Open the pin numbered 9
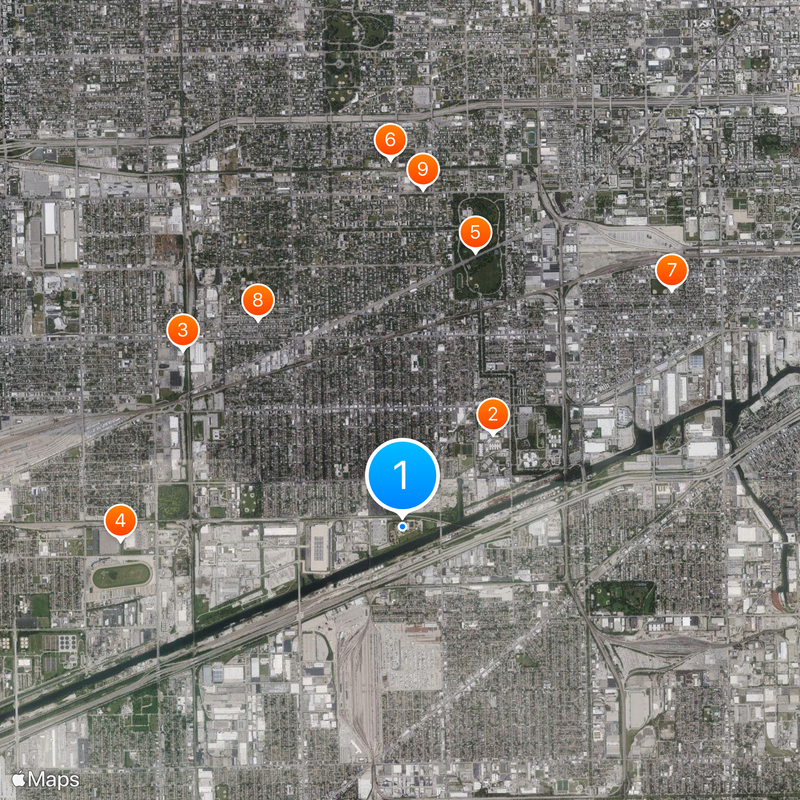Screen dimensions: 800x800 point(423,170)
